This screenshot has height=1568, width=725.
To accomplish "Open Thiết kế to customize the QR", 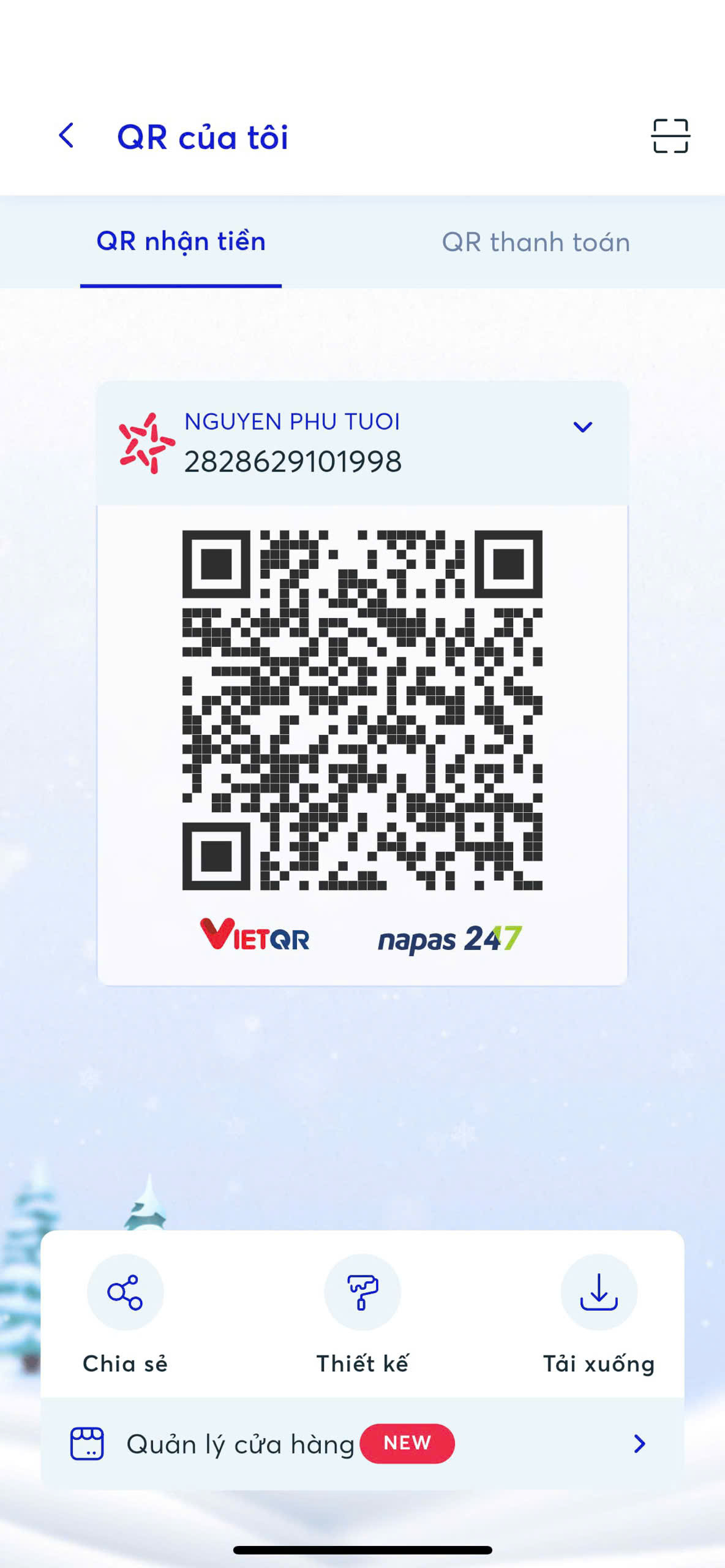I will coord(362,1314).
